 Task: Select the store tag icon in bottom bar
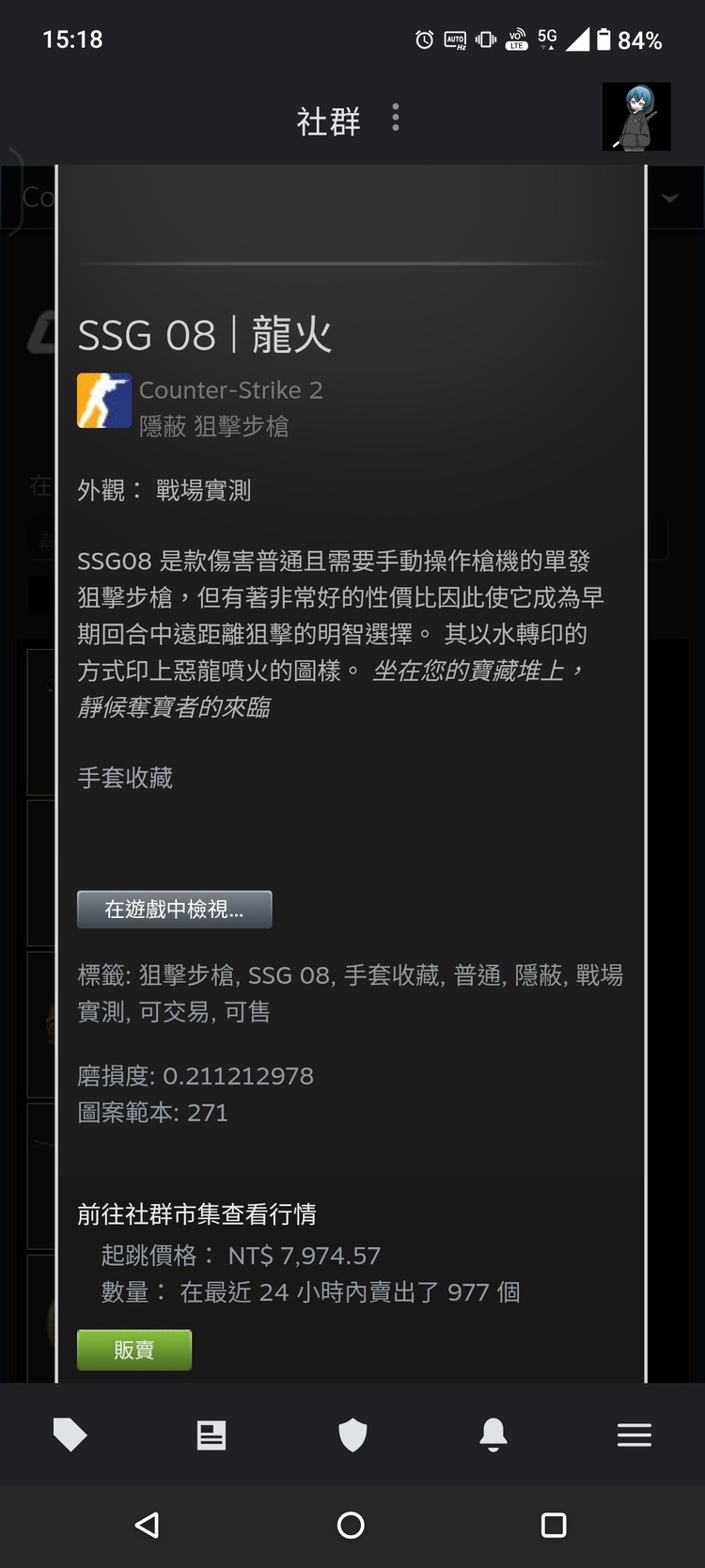[70, 1434]
